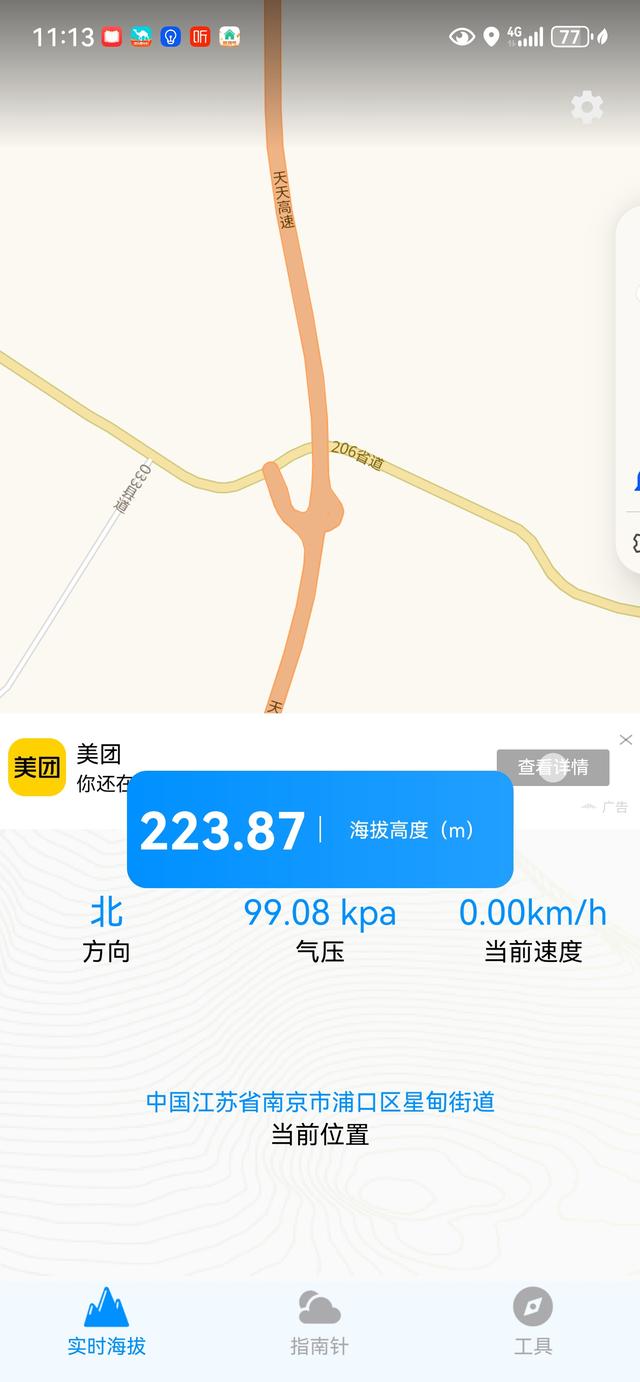Open the settings gear icon

587,107
